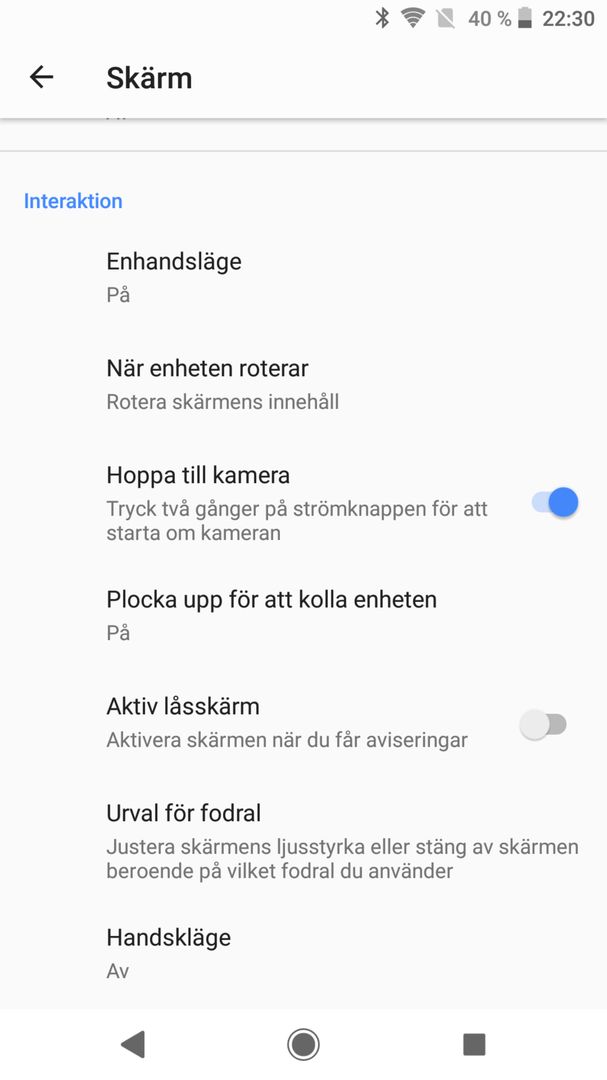Turn off the Hoppa till kamera switch
This screenshot has width=607, height=1080.
555,503
